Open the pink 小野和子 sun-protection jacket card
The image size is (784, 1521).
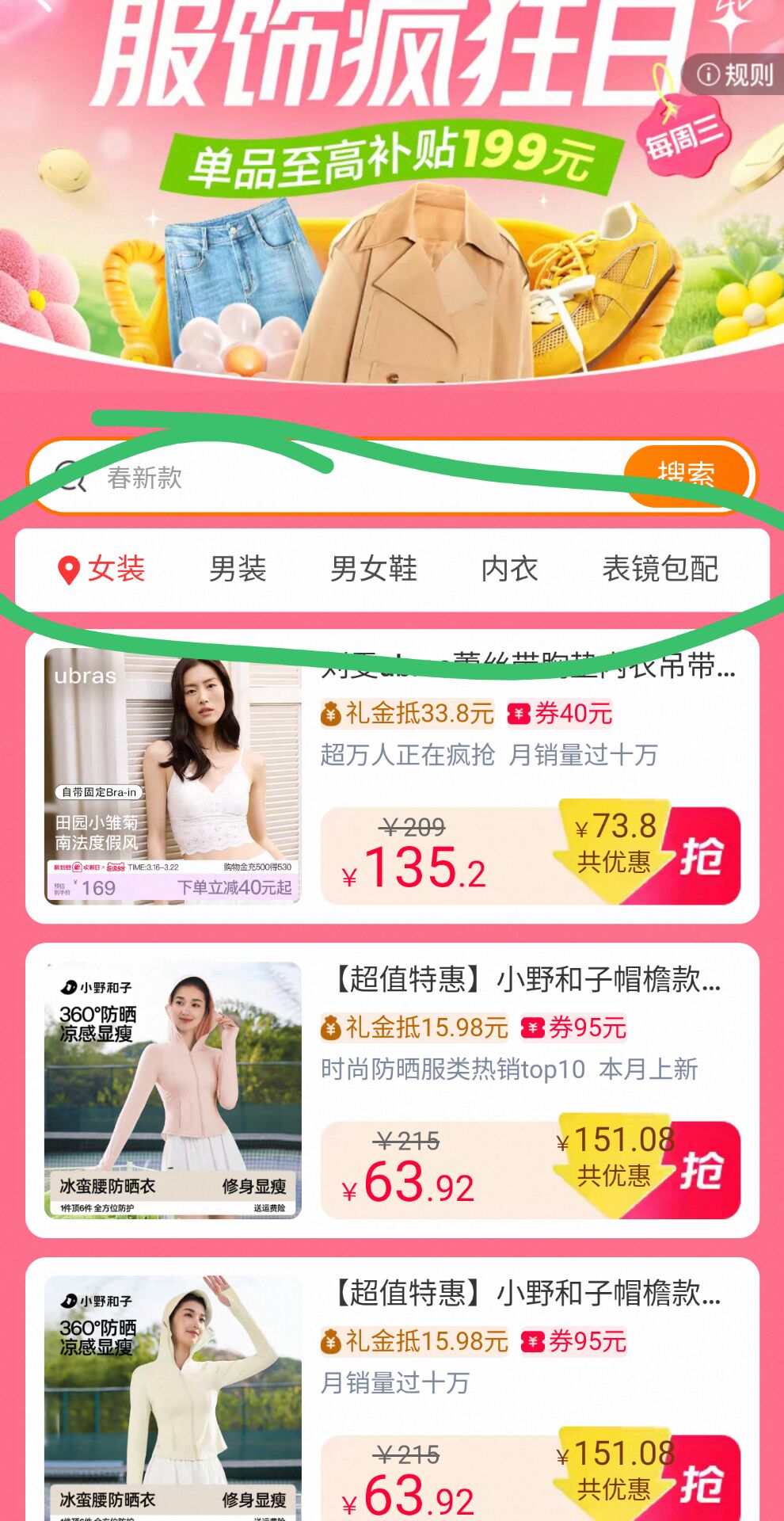(x=173, y=1089)
